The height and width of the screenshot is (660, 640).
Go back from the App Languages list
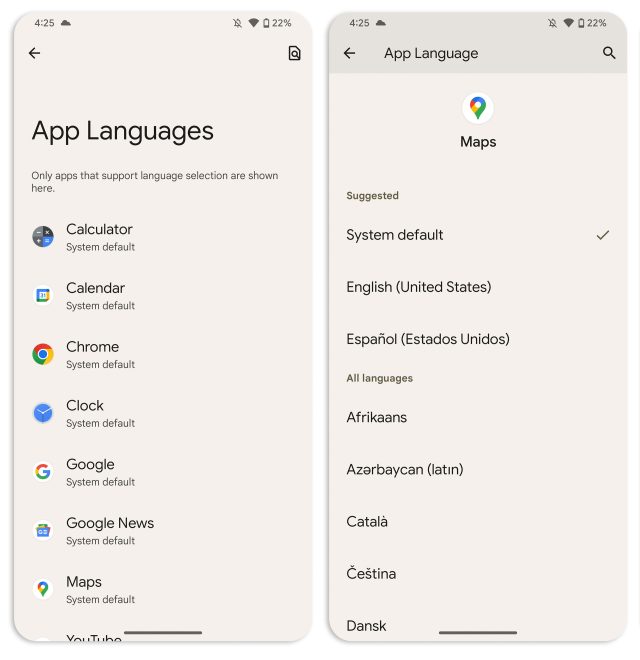pyautogui.click(x=35, y=53)
